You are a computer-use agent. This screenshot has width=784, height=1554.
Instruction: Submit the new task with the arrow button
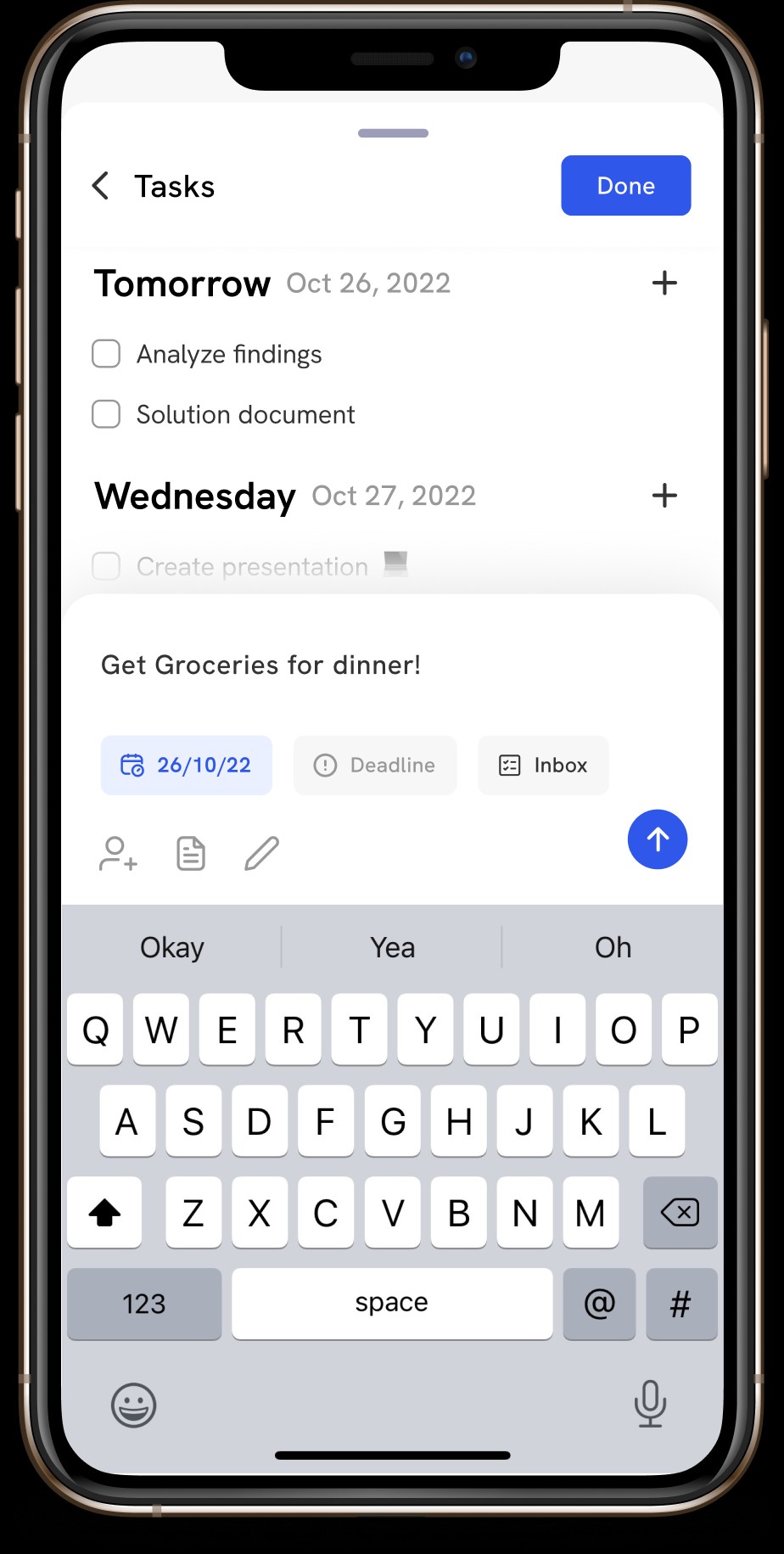tap(658, 839)
